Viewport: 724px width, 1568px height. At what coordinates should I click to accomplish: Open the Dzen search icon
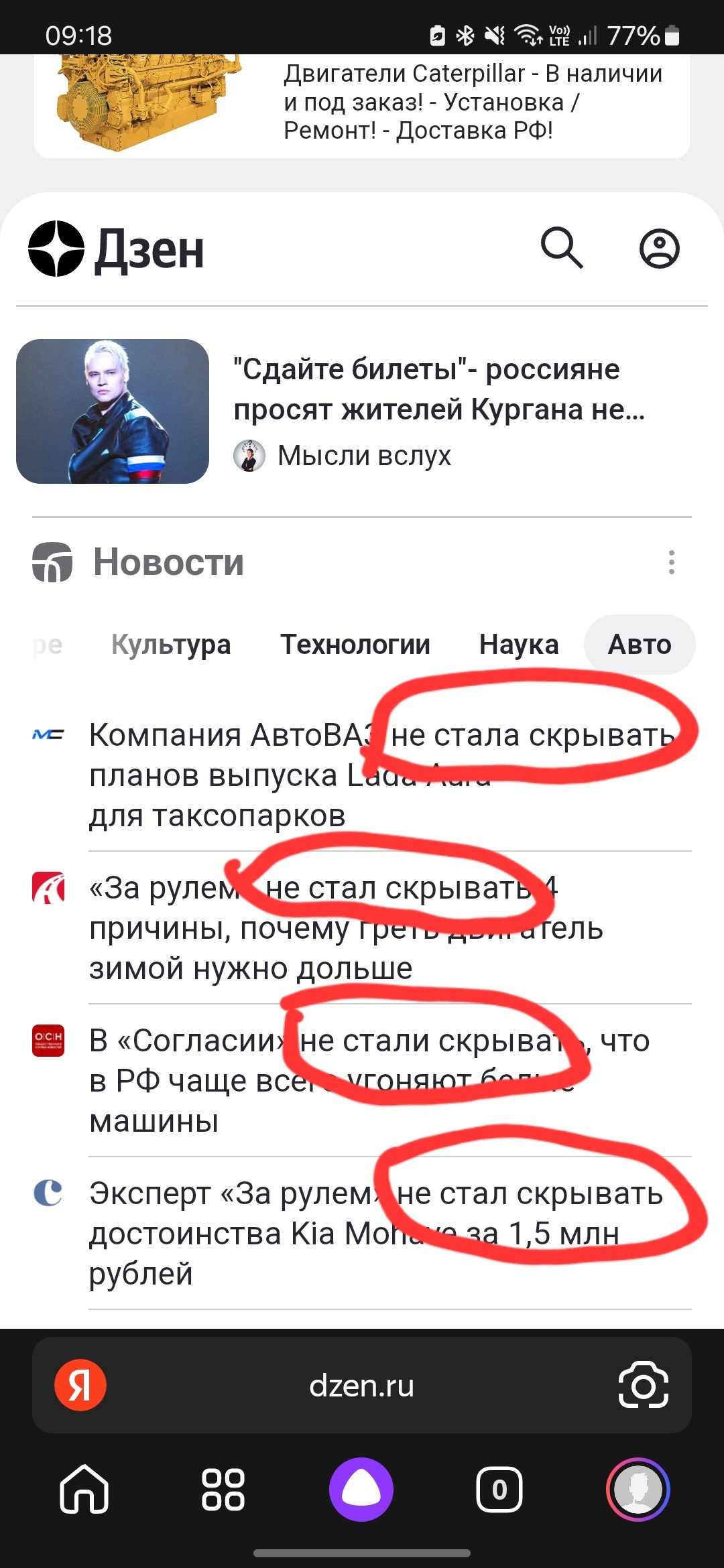[x=562, y=248]
